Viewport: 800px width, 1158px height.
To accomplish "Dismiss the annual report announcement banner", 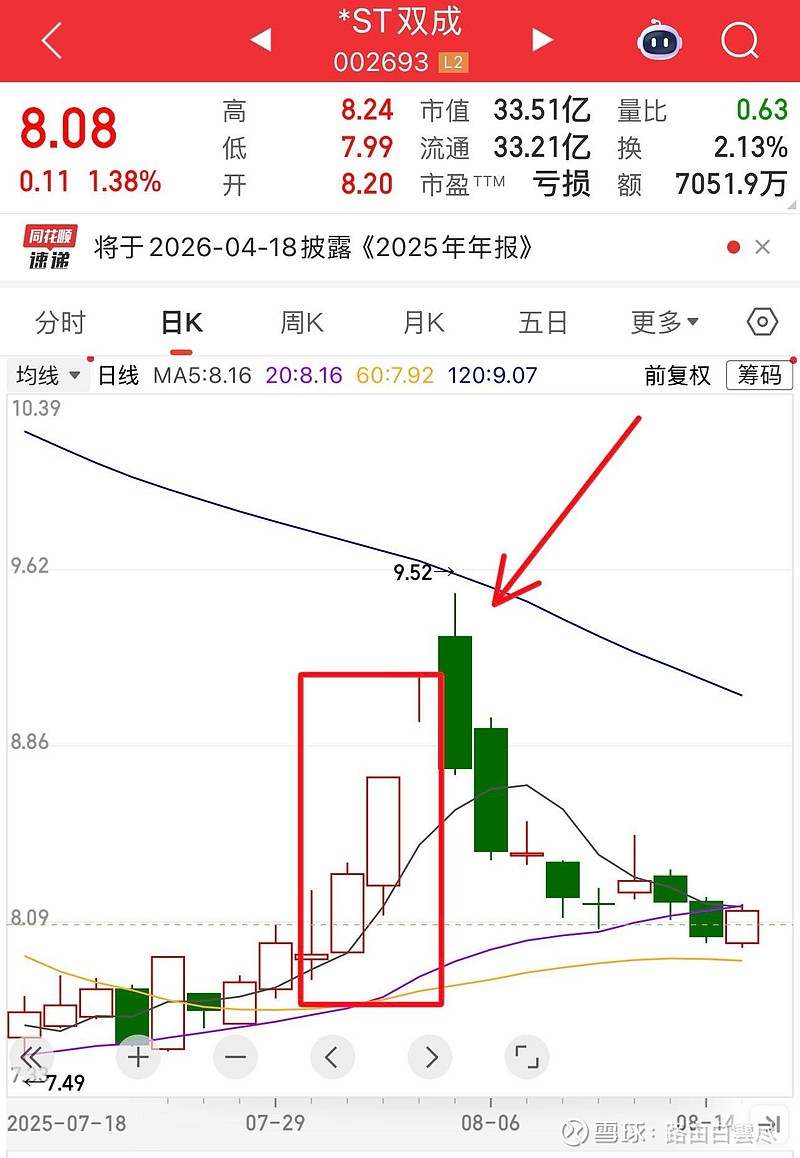I will pyautogui.click(x=763, y=247).
